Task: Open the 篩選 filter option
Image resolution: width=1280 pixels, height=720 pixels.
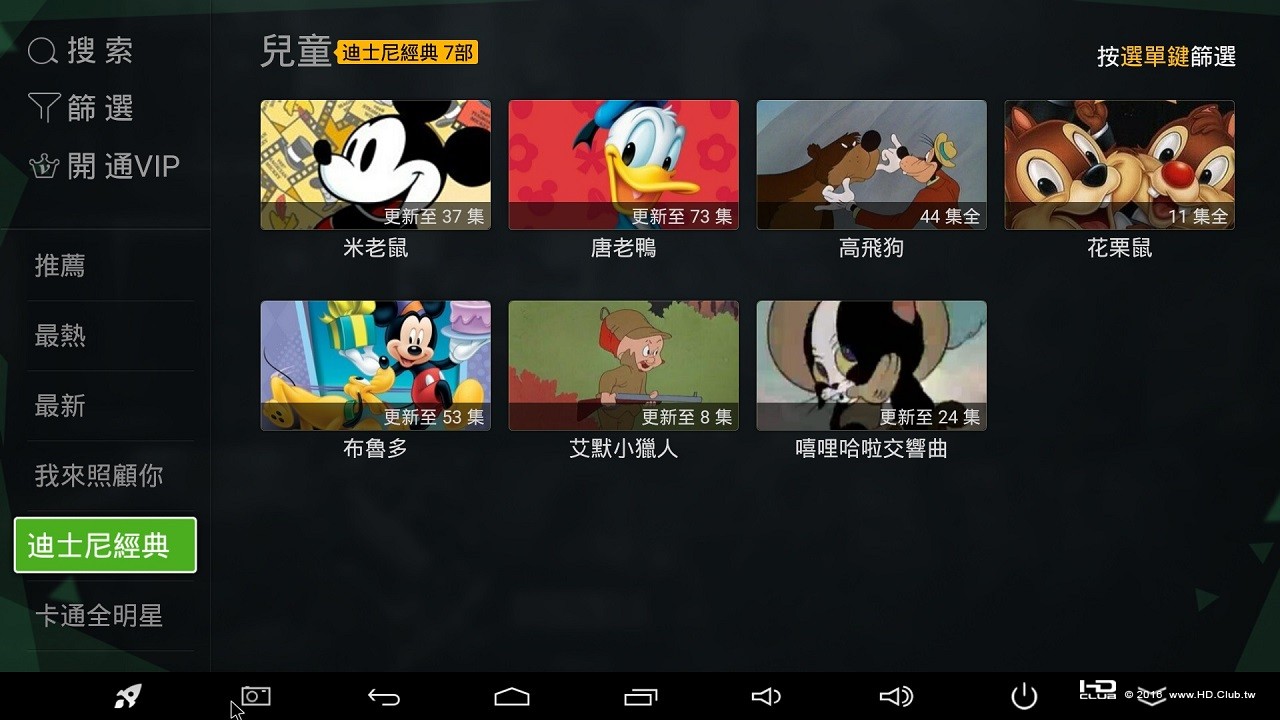Action: (82, 108)
